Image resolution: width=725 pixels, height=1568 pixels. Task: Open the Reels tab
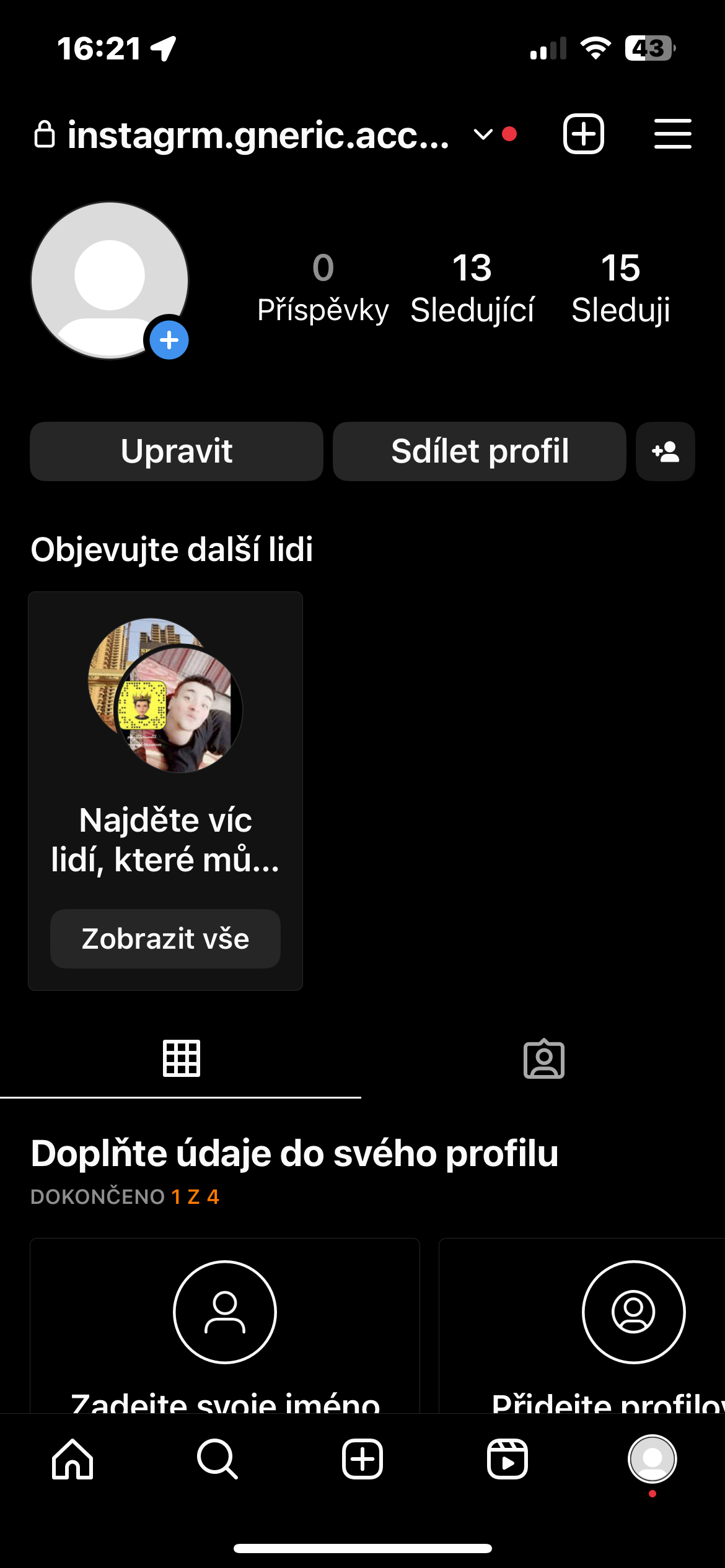pyautogui.click(x=507, y=1459)
